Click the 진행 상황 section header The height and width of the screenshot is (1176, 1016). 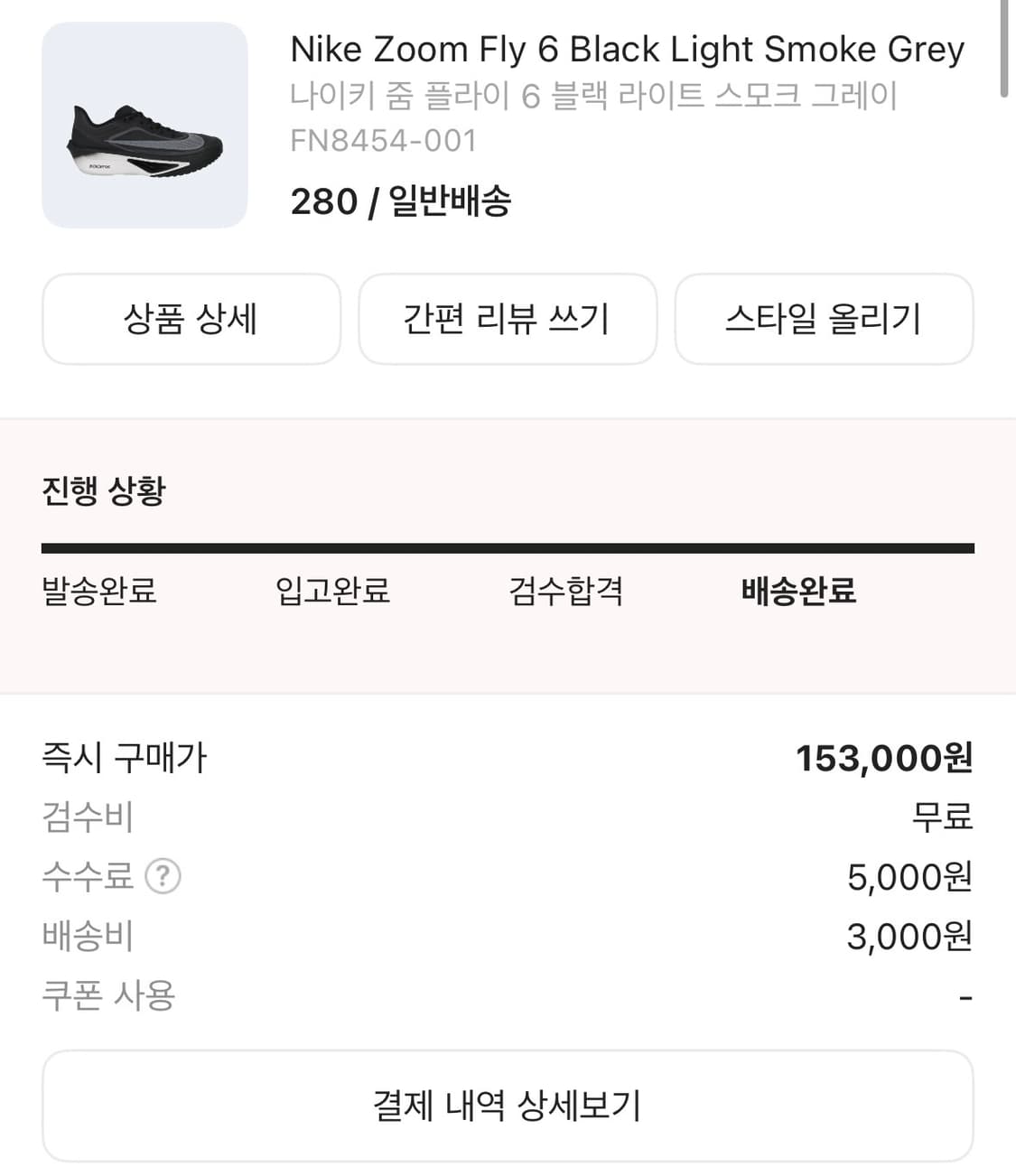102,492
